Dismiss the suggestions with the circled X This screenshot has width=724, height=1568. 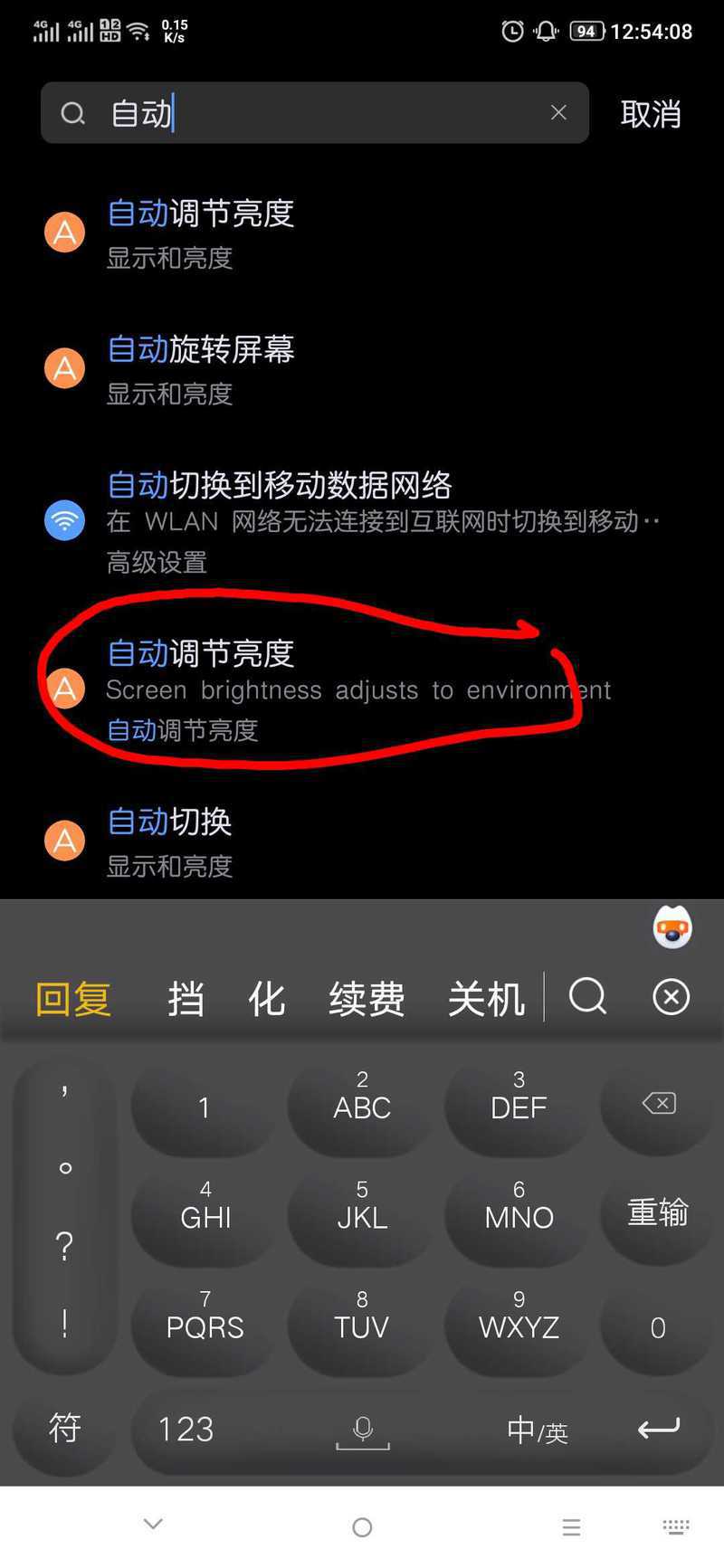[x=671, y=997]
